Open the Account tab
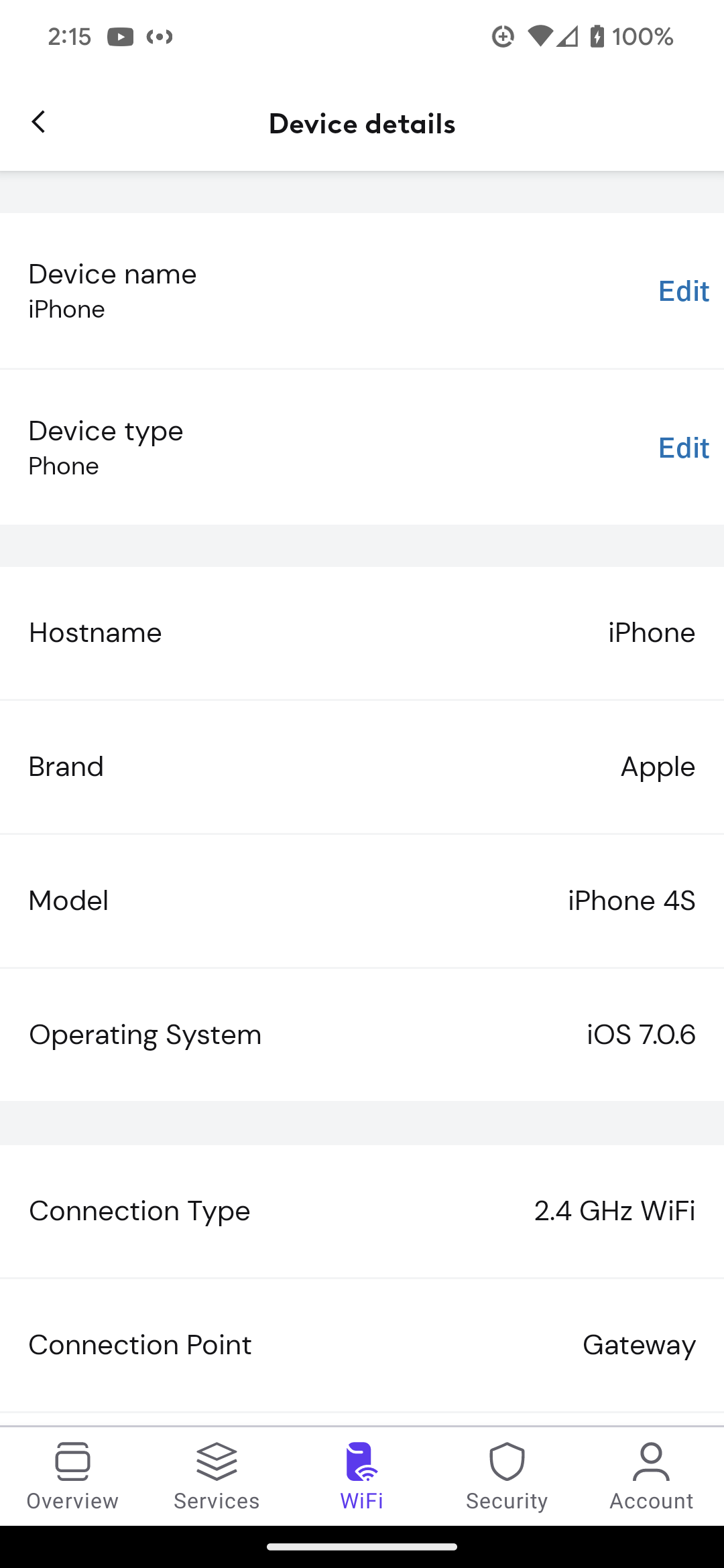This screenshot has width=724, height=1568. pyautogui.click(x=651, y=1476)
